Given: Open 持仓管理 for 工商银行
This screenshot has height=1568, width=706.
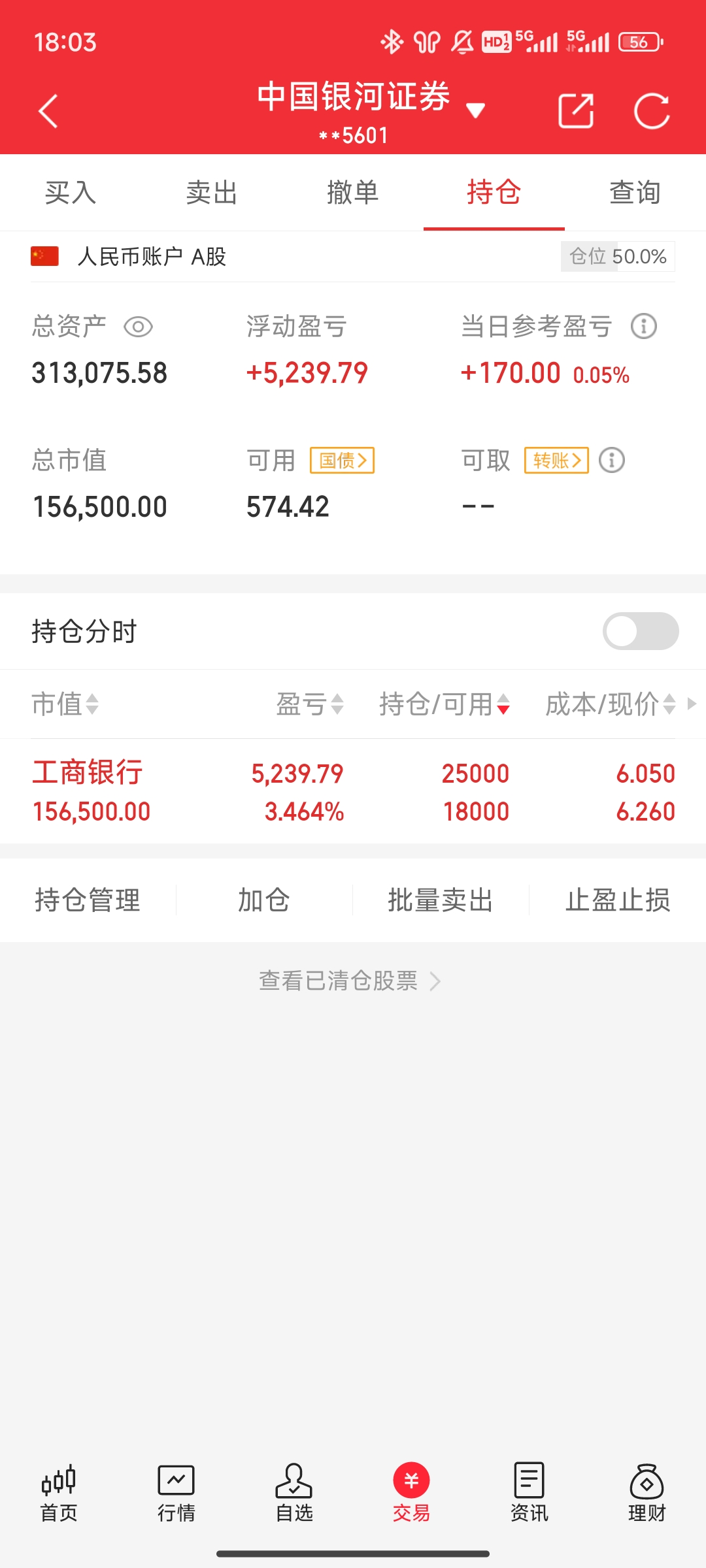Looking at the screenshot, I should pos(88,900).
